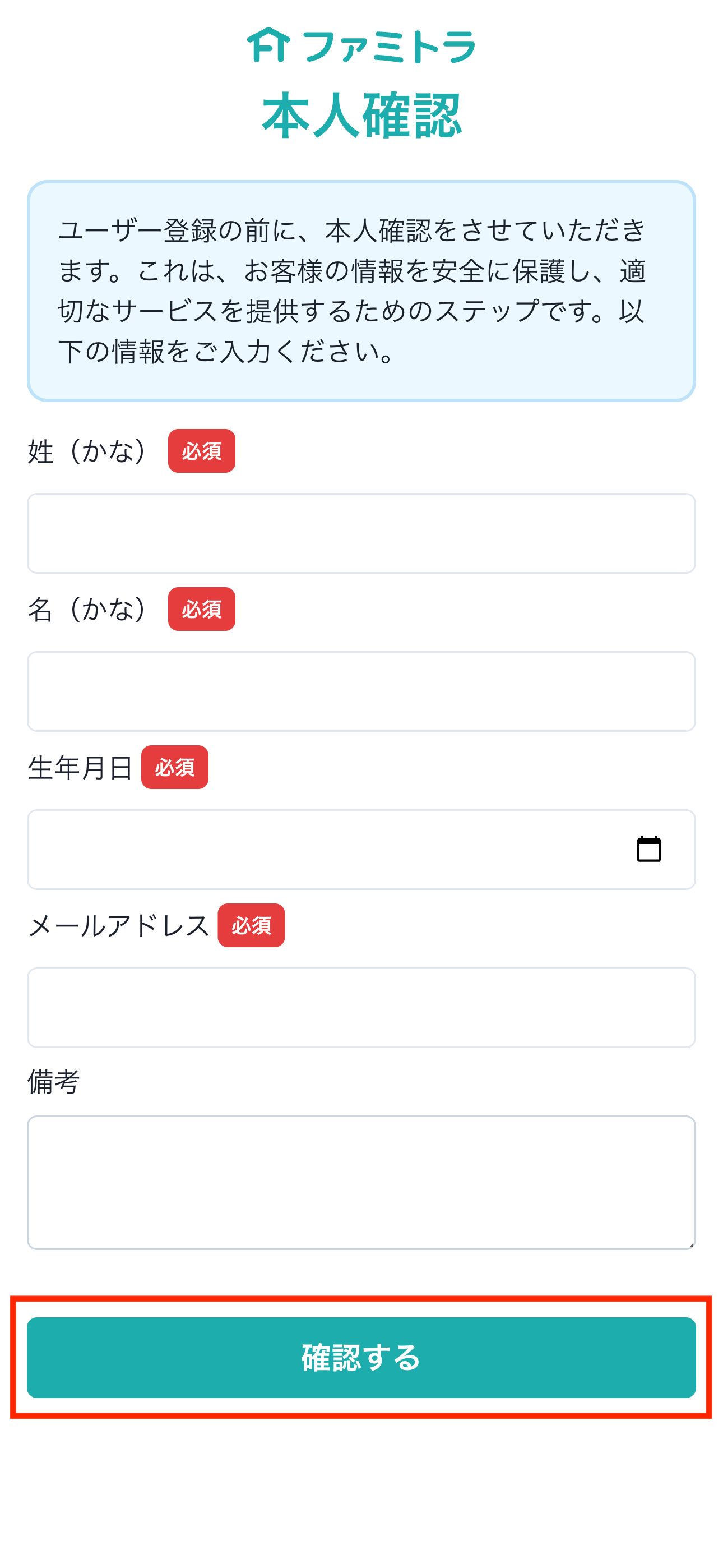The height and width of the screenshot is (1568, 723).
Task: Tap the 姓（かな） input field
Action: point(361,533)
